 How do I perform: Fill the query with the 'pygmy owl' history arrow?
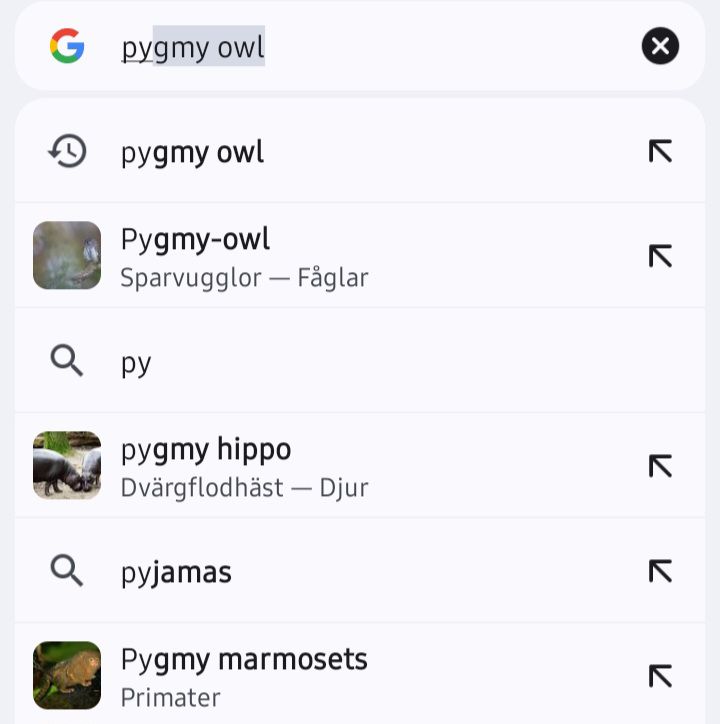pos(660,152)
